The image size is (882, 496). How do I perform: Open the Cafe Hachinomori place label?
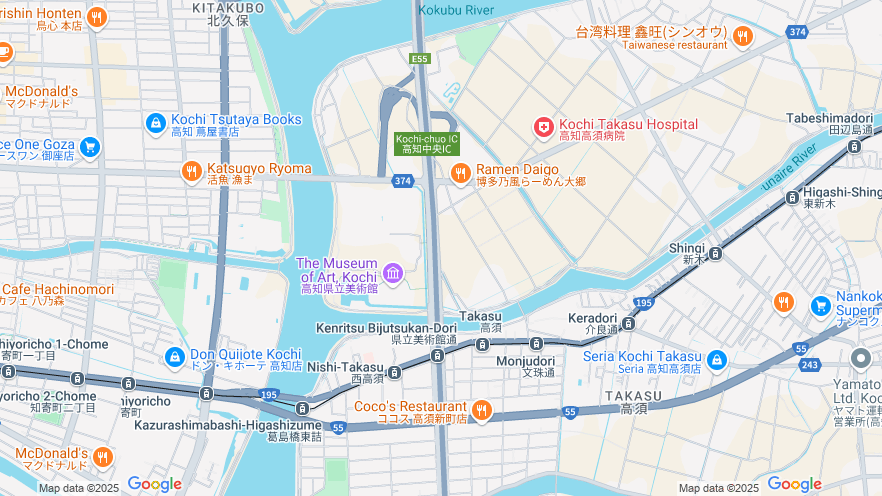(58, 289)
